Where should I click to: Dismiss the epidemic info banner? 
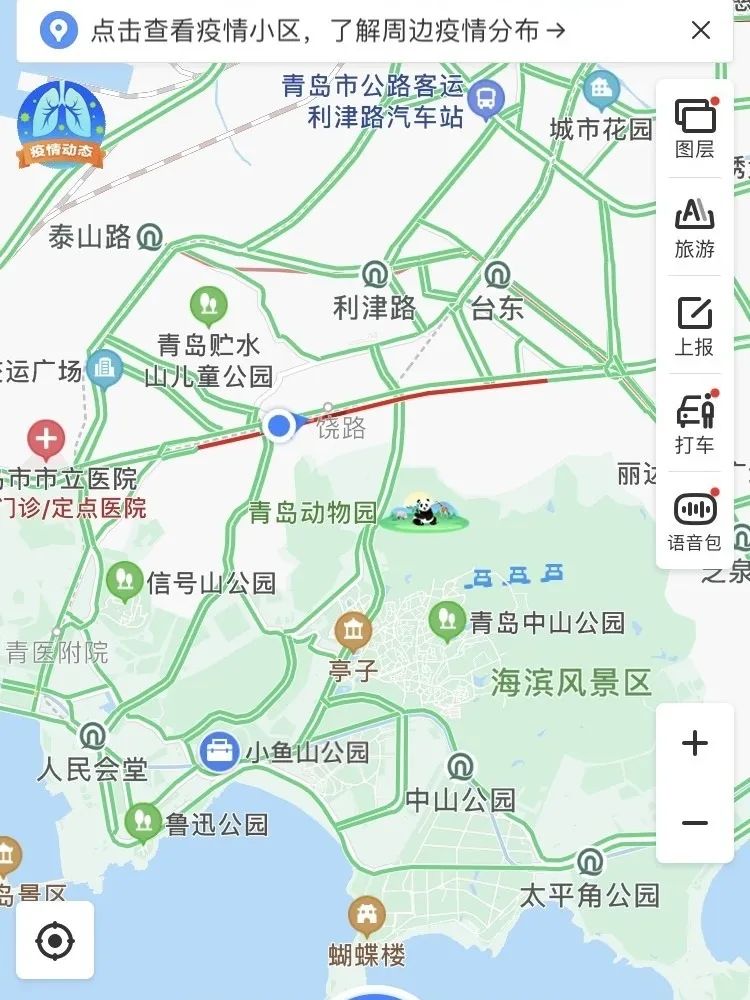coord(701,30)
